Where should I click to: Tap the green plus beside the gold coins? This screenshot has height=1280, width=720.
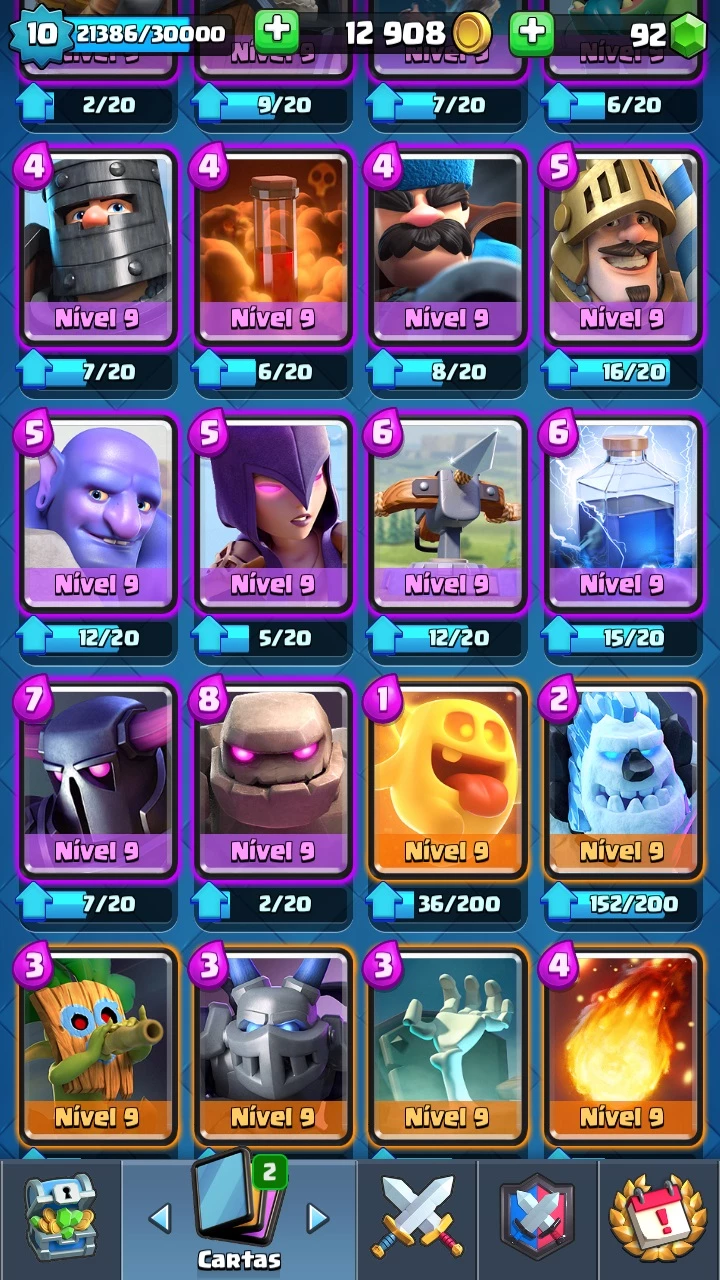[532, 33]
